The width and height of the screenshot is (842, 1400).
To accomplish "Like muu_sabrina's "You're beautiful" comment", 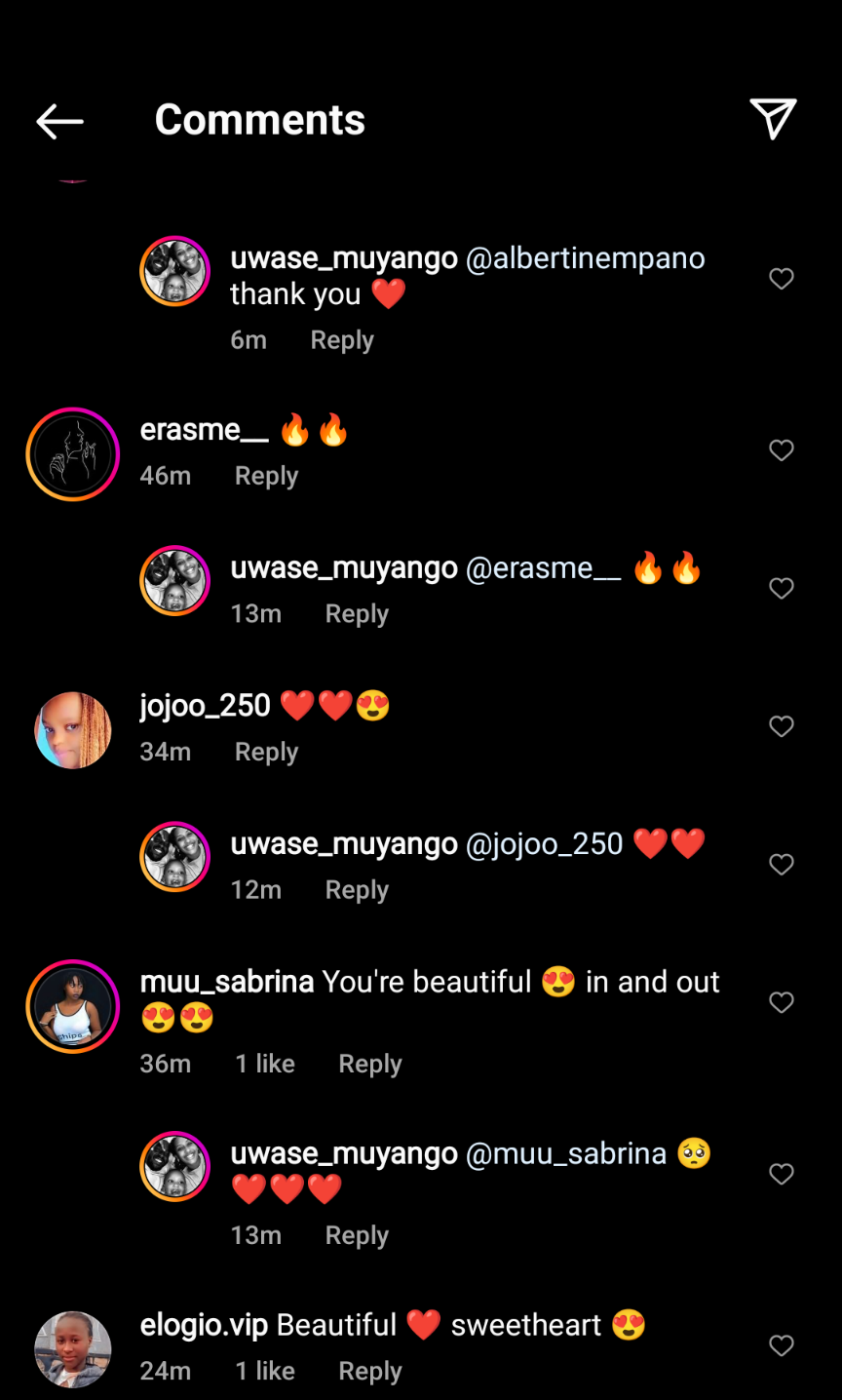I will 782,1002.
